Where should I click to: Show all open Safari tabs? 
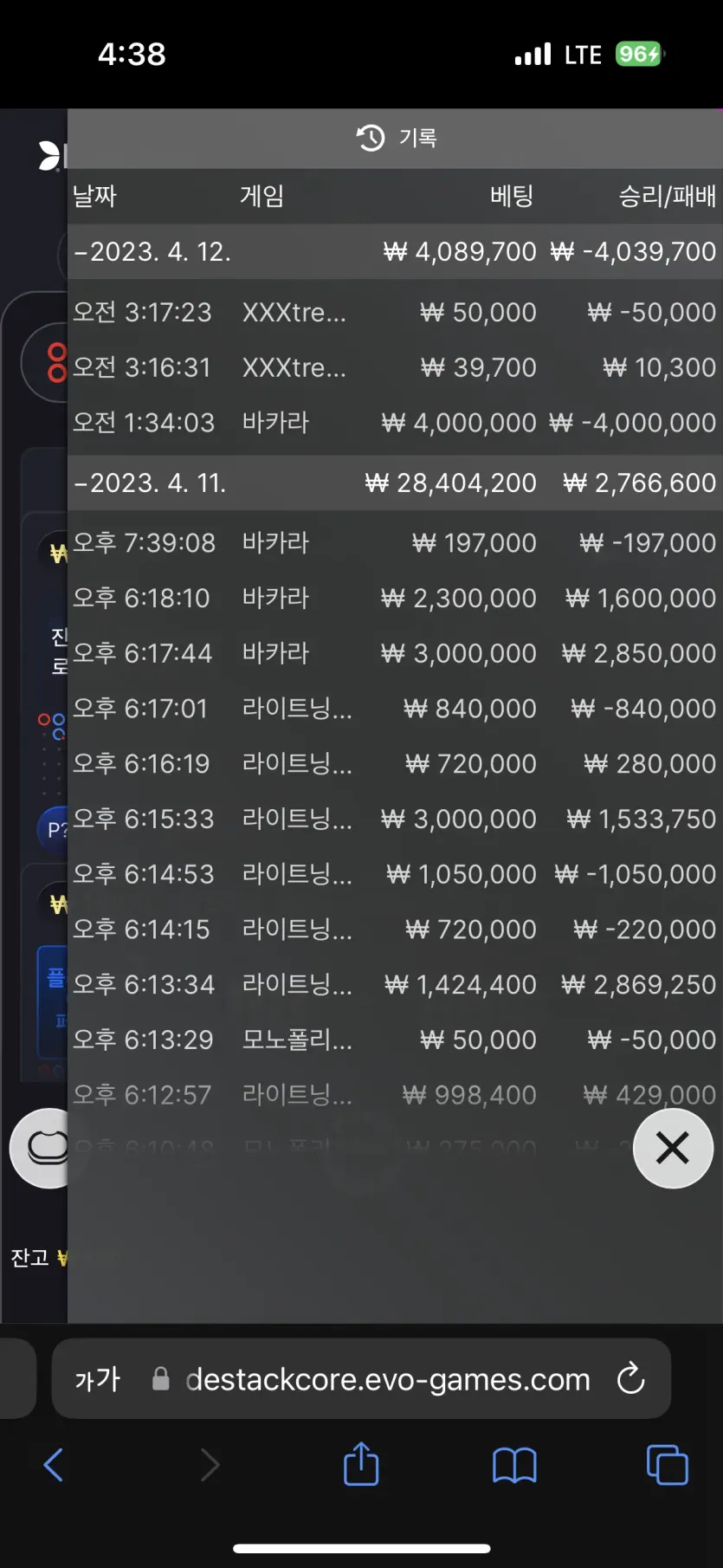[668, 1465]
